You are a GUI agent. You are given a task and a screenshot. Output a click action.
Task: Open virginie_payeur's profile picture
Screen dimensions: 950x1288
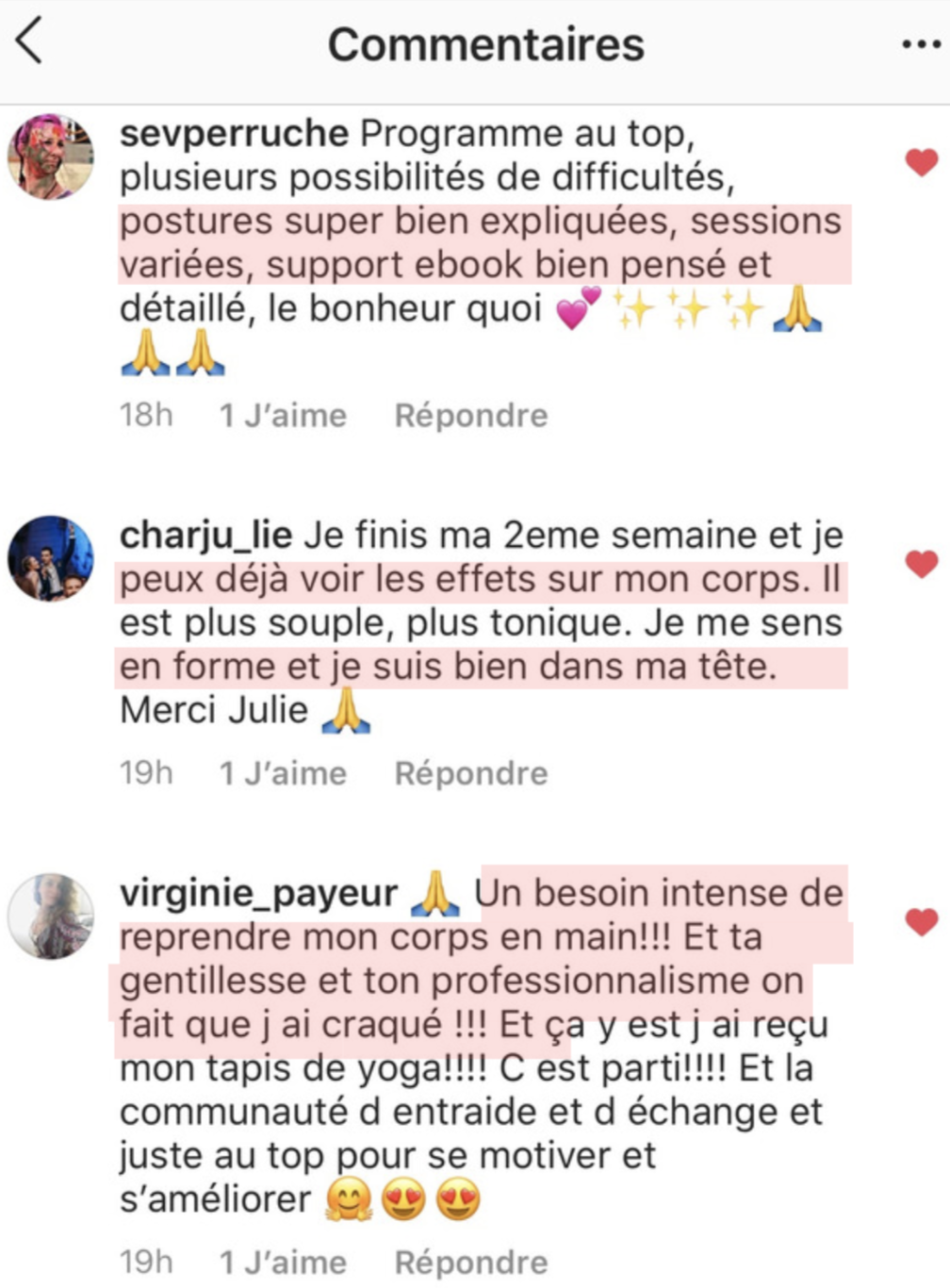point(51,916)
